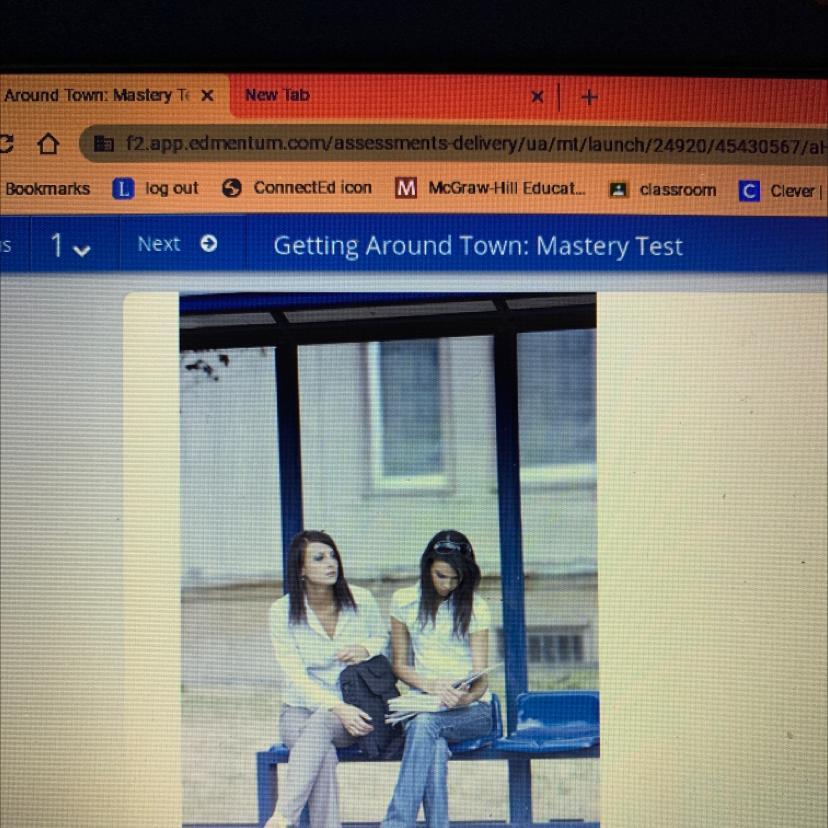The image size is (828, 828).
Task: Open the McGraw-Hill Education bookmark
Action: pyautogui.click(x=491, y=188)
